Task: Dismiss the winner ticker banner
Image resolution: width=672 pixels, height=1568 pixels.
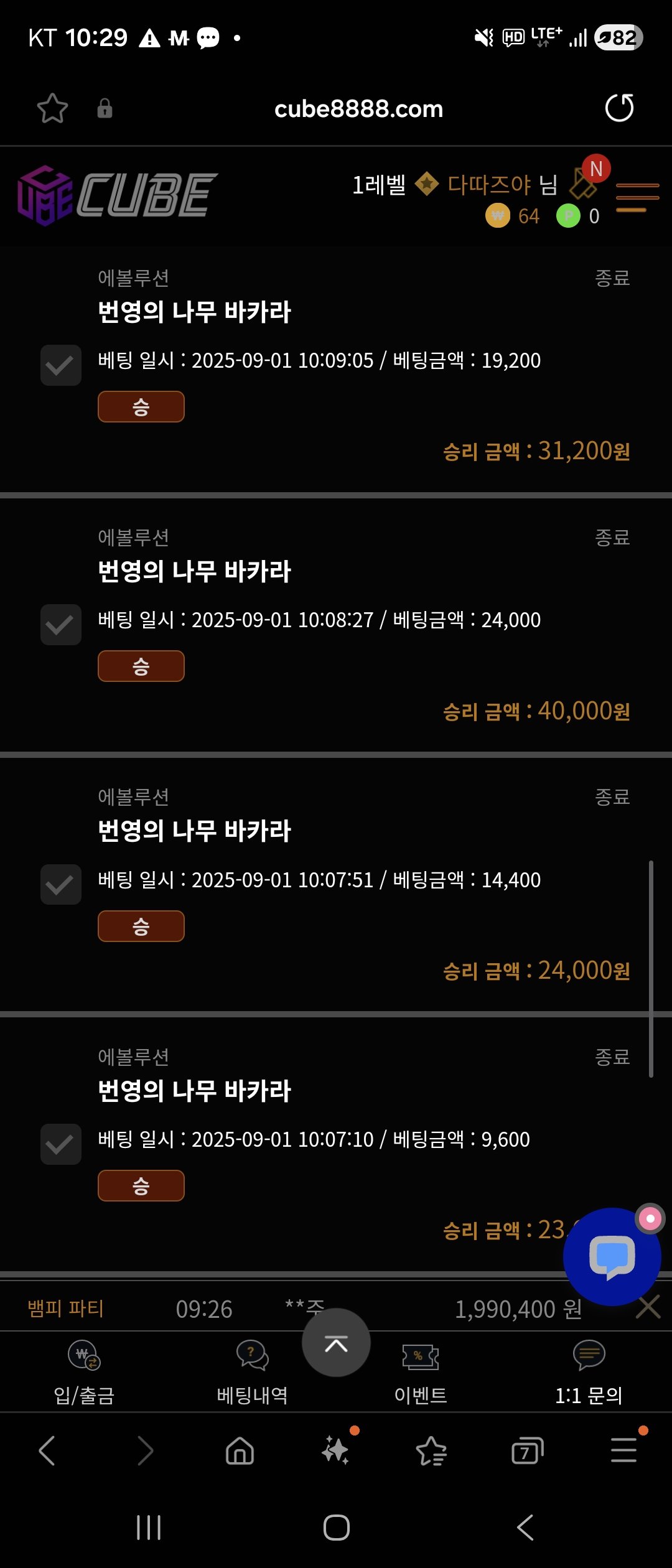Action: (x=648, y=1307)
